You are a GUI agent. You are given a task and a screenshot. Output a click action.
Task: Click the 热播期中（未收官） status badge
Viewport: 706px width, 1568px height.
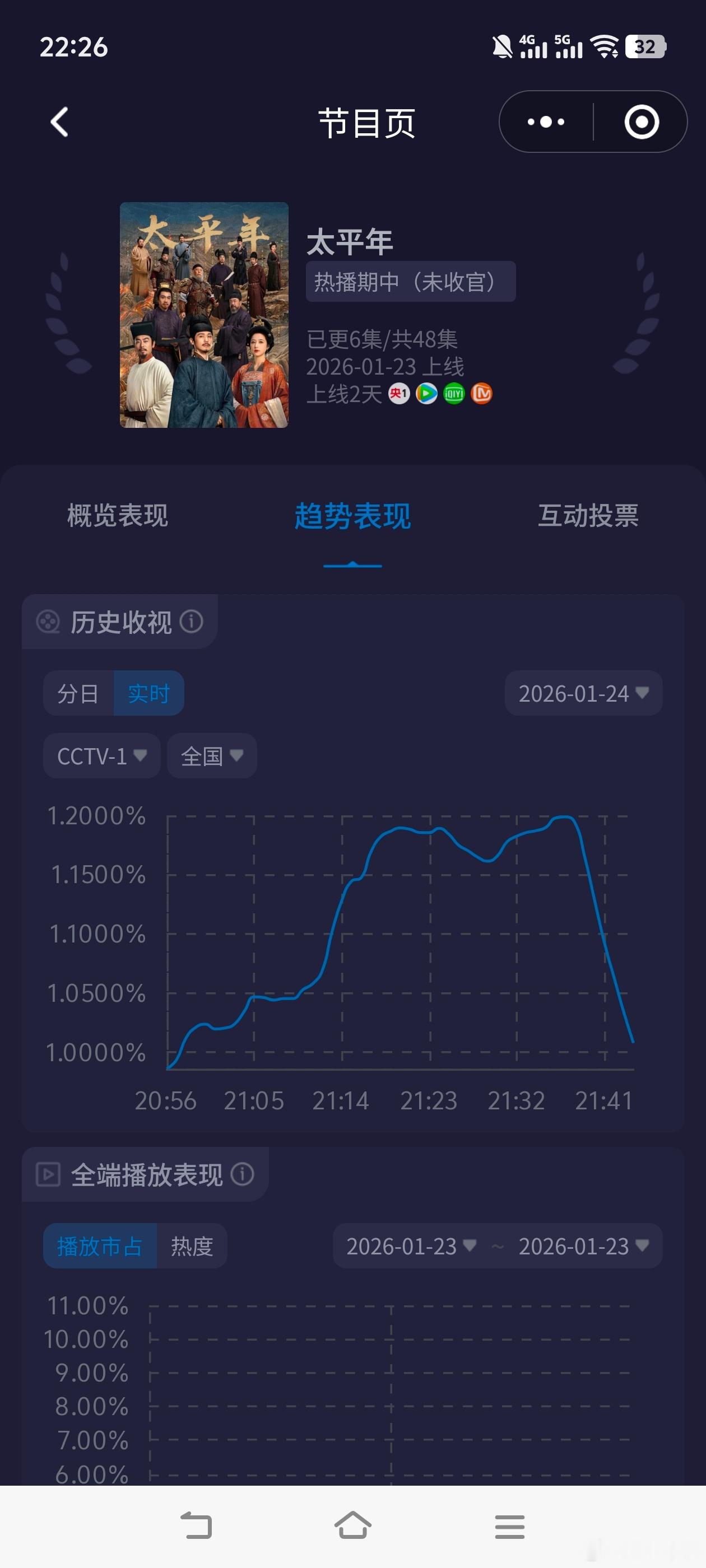(410, 281)
